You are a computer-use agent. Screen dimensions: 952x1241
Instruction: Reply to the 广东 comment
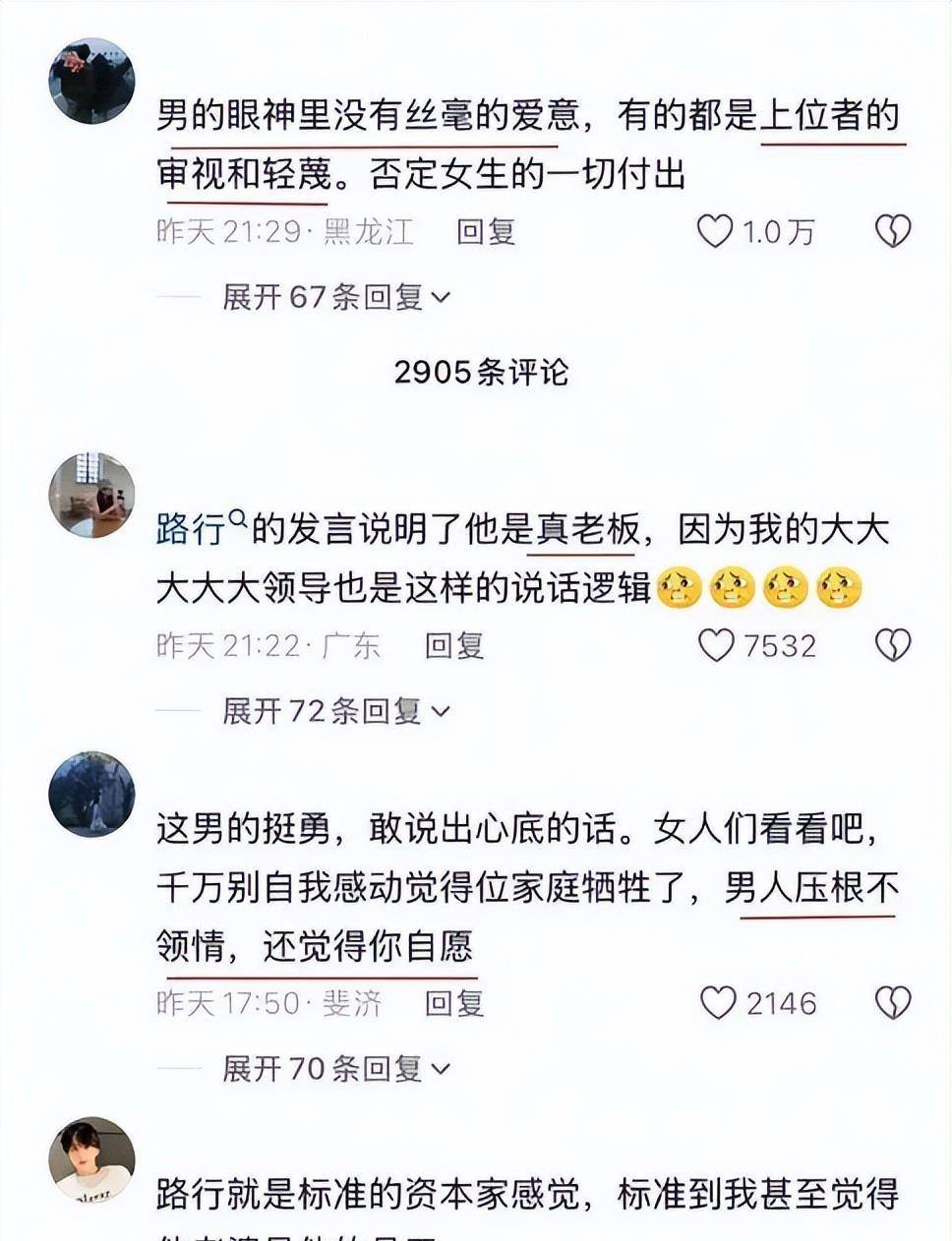tap(454, 645)
